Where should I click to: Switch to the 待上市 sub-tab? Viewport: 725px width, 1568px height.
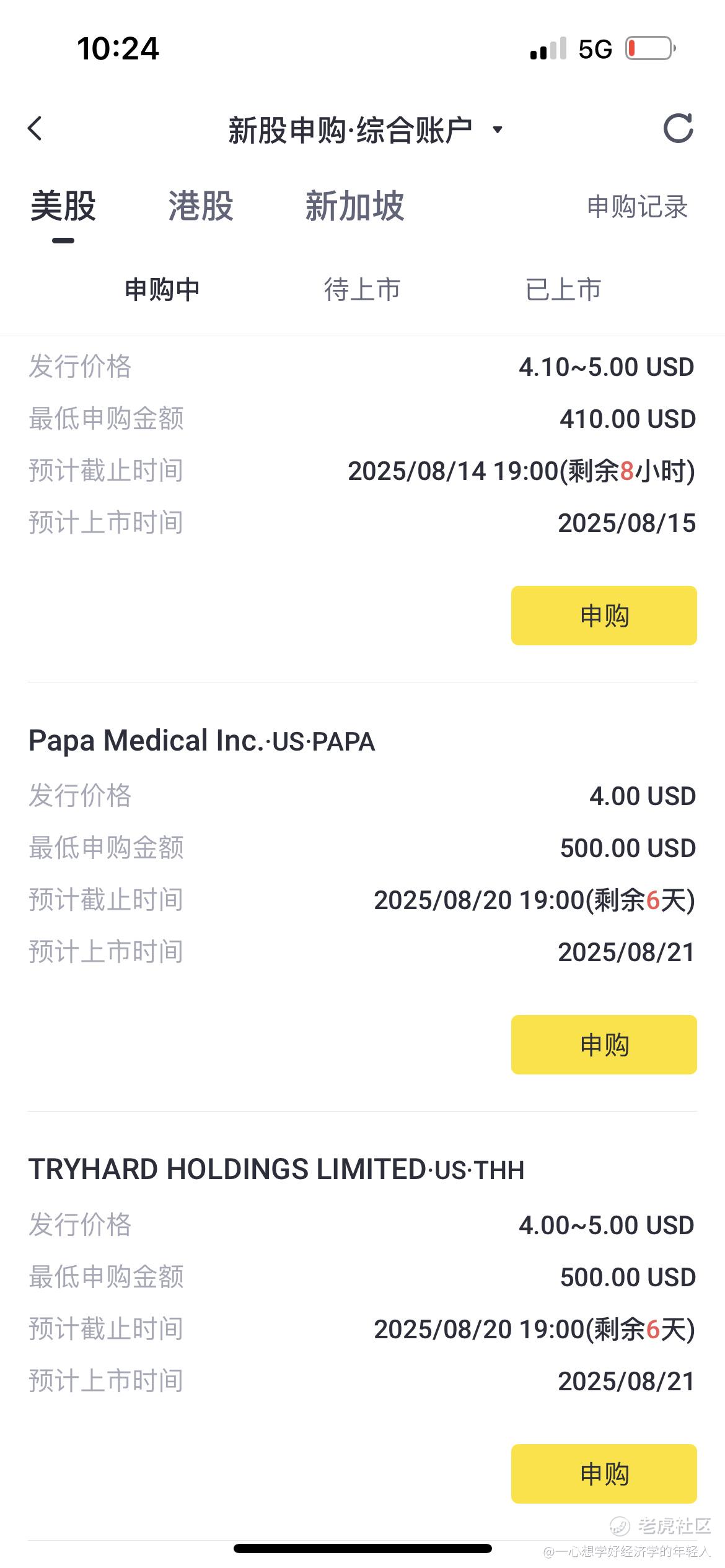pyautogui.click(x=362, y=289)
